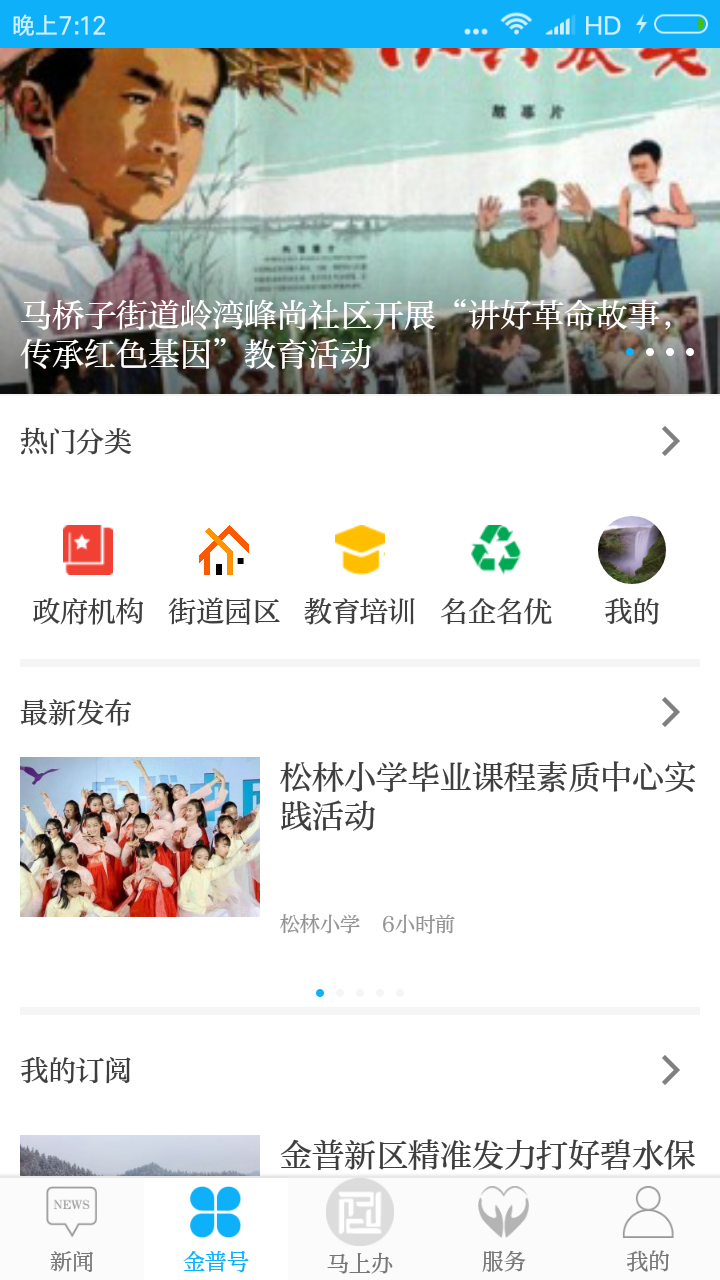Open 我的 category with waterfall avatar

pyautogui.click(x=632, y=572)
